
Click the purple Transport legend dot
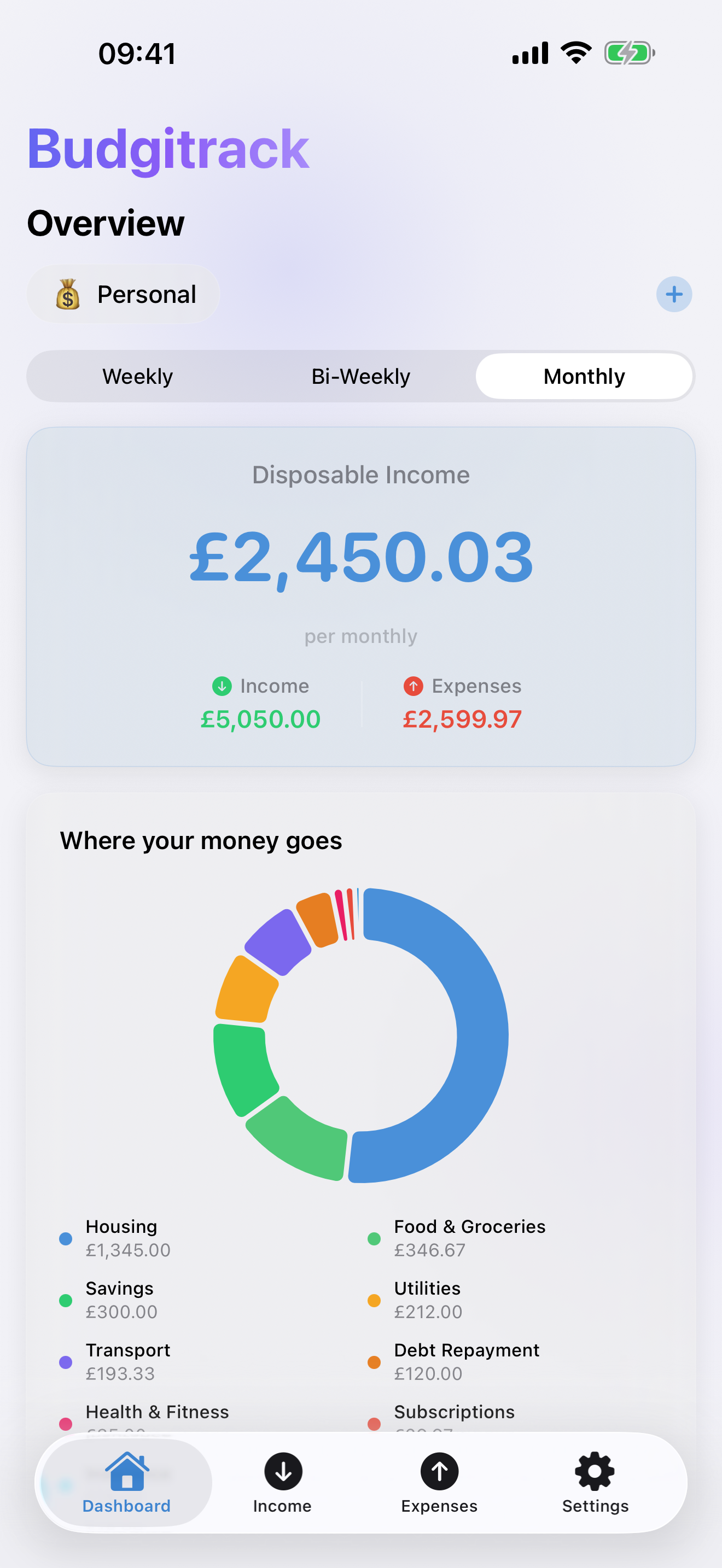66,1364
